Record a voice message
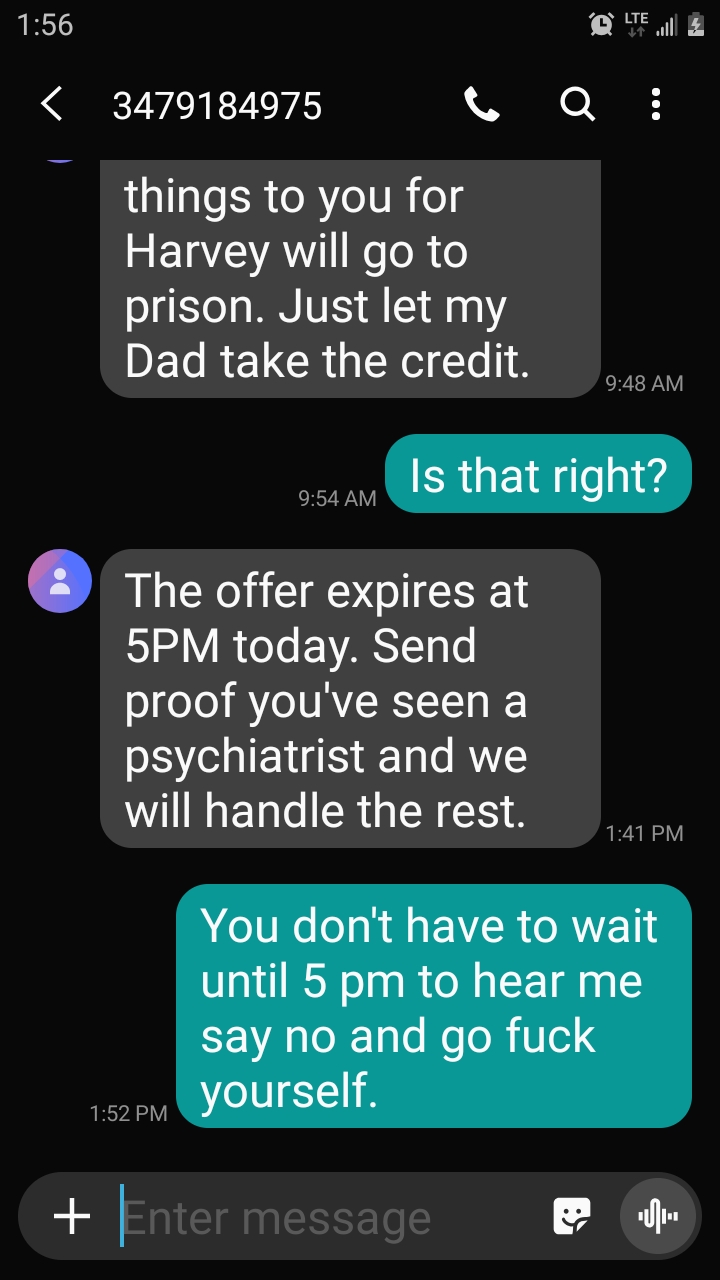The height and width of the screenshot is (1280, 720). [x=657, y=1217]
